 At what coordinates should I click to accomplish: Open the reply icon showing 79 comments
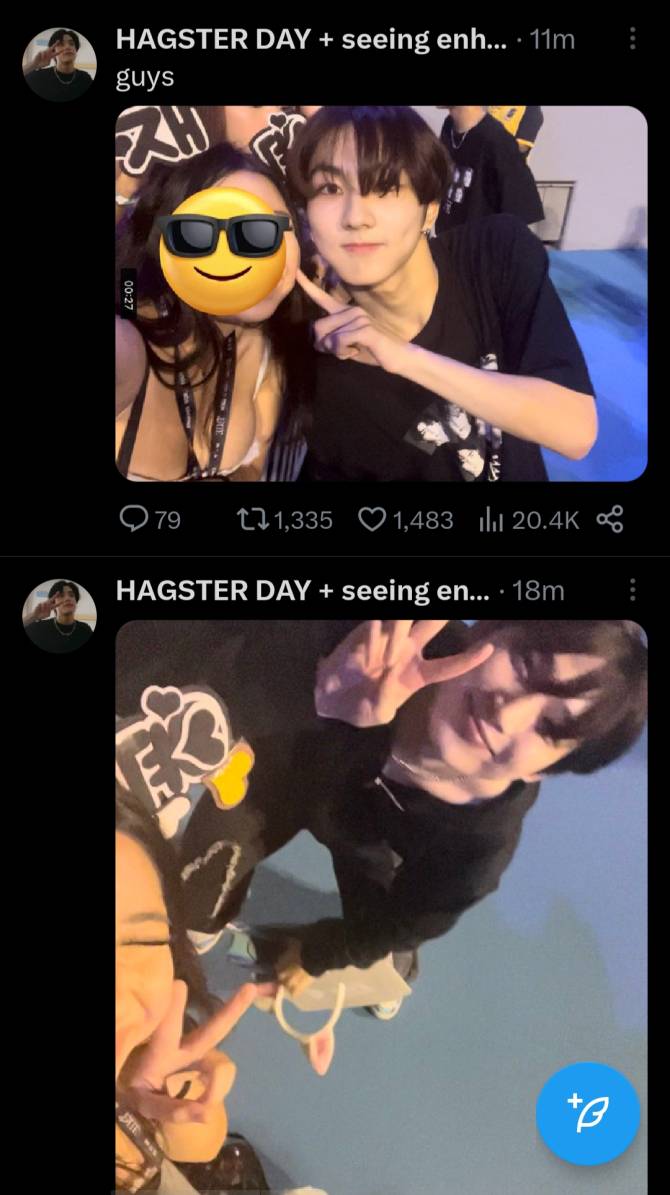point(134,520)
